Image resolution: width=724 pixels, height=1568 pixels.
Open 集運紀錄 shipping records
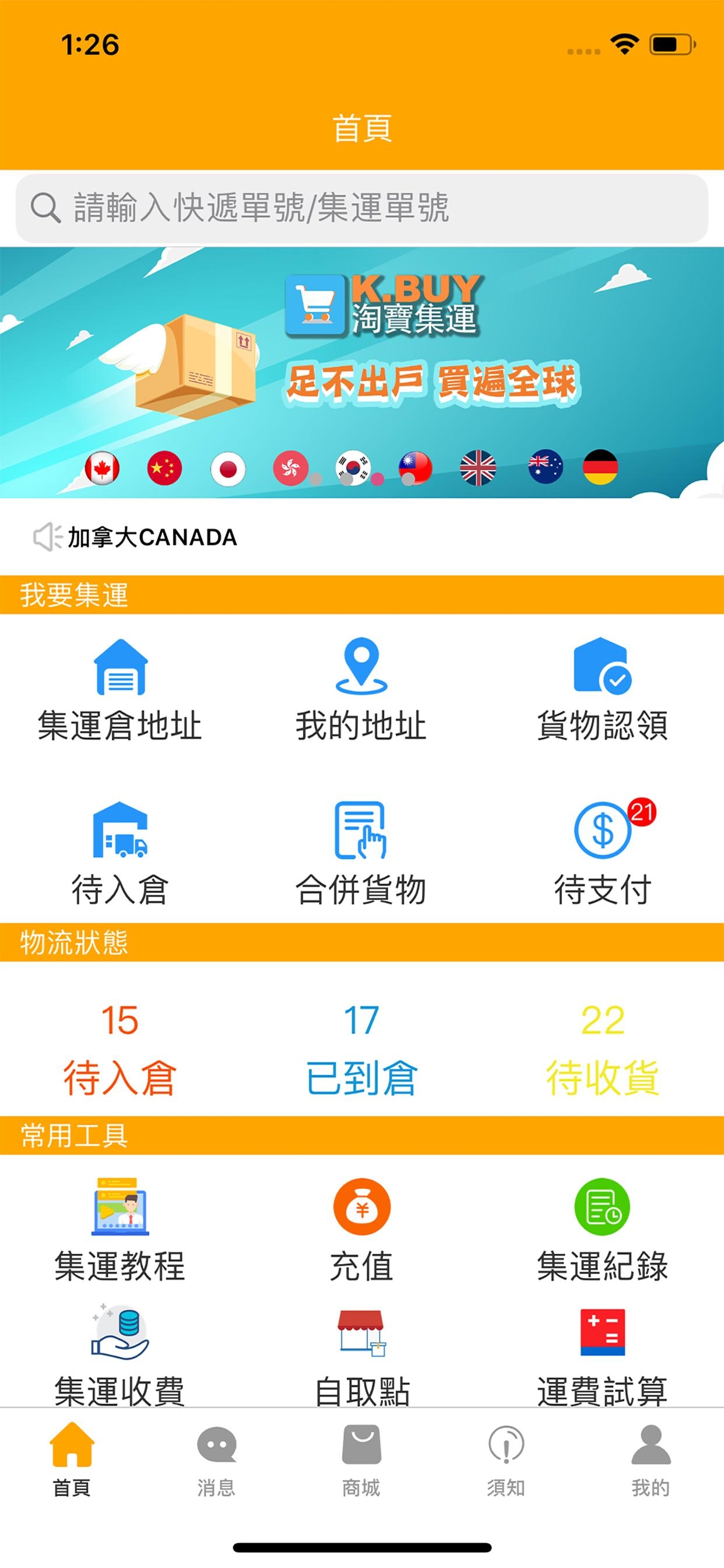coord(602,1230)
